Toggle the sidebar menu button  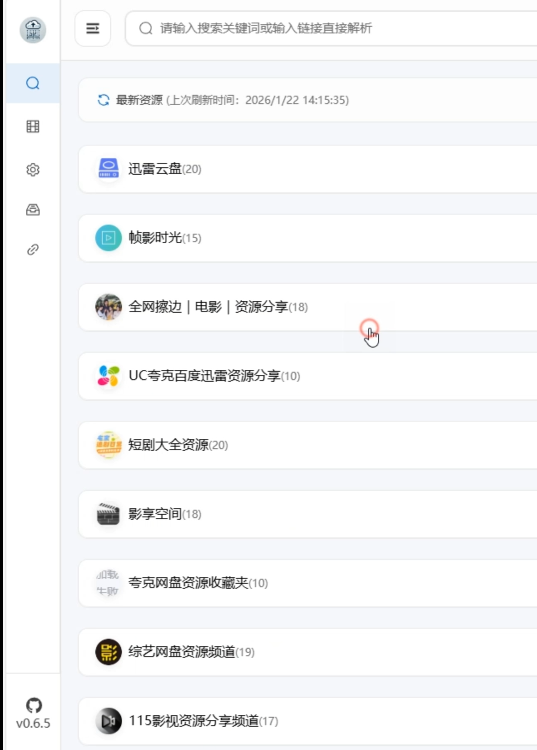tap(93, 29)
